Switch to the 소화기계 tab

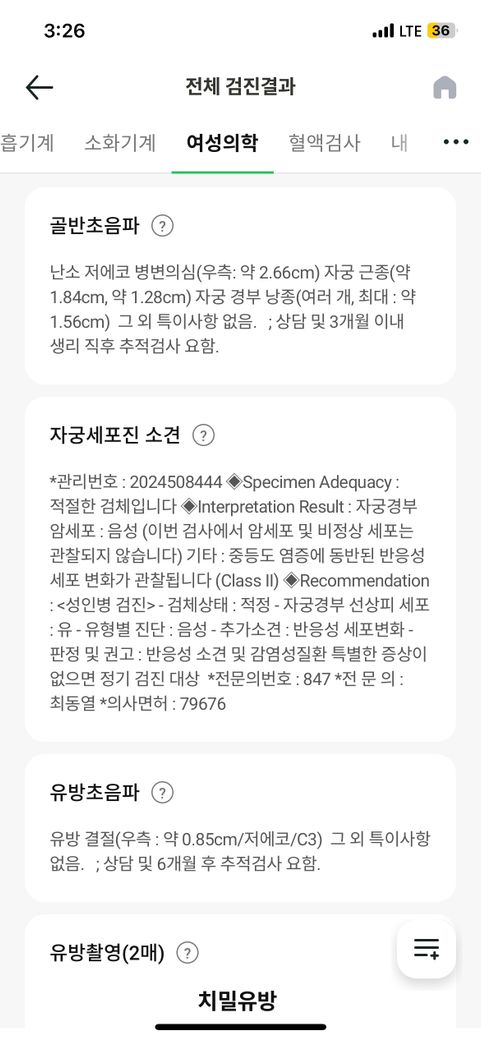pos(120,142)
